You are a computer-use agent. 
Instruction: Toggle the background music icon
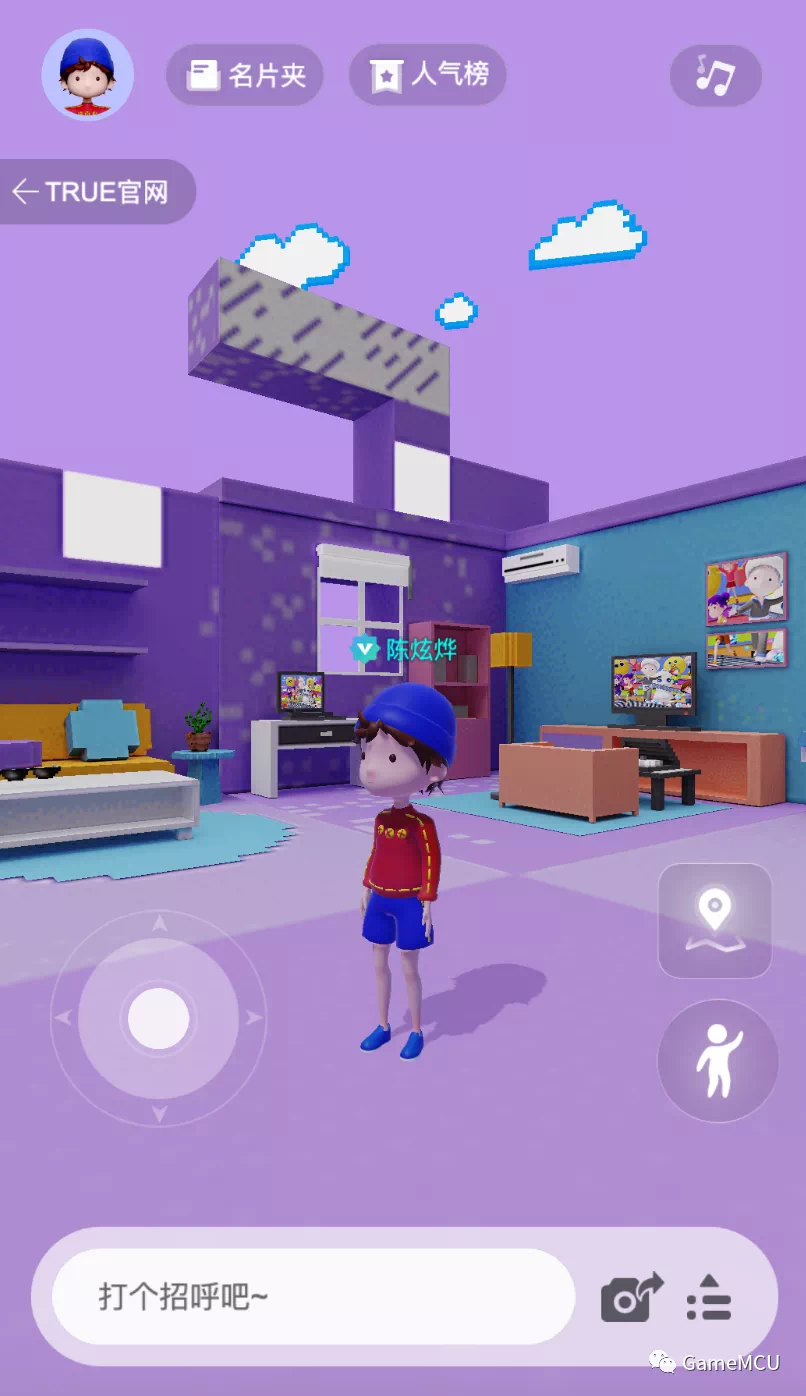click(x=715, y=75)
